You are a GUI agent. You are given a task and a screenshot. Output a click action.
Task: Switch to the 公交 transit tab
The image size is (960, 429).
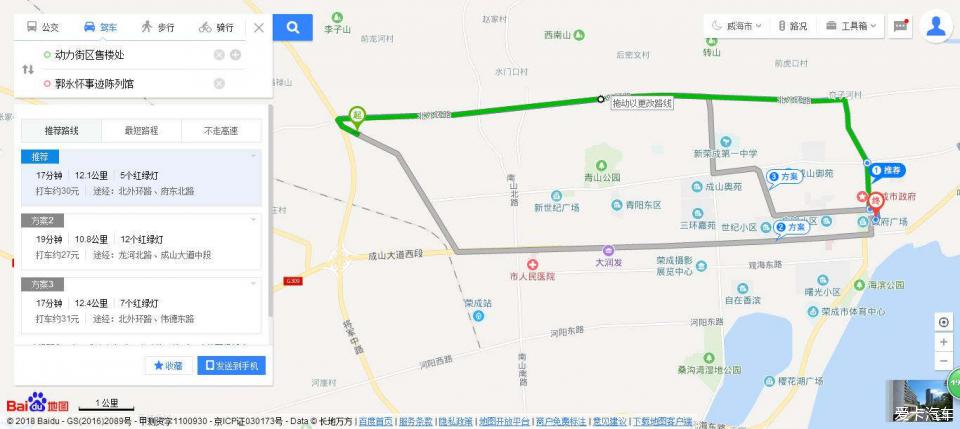point(43,27)
